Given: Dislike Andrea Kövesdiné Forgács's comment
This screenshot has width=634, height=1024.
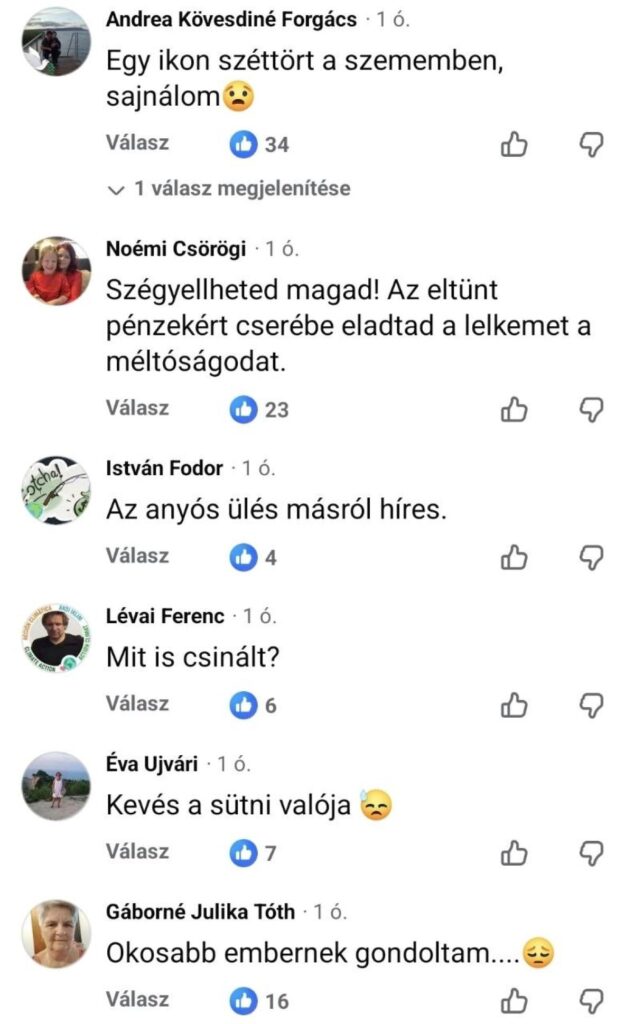Looking at the screenshot, I should pos(593,146).
